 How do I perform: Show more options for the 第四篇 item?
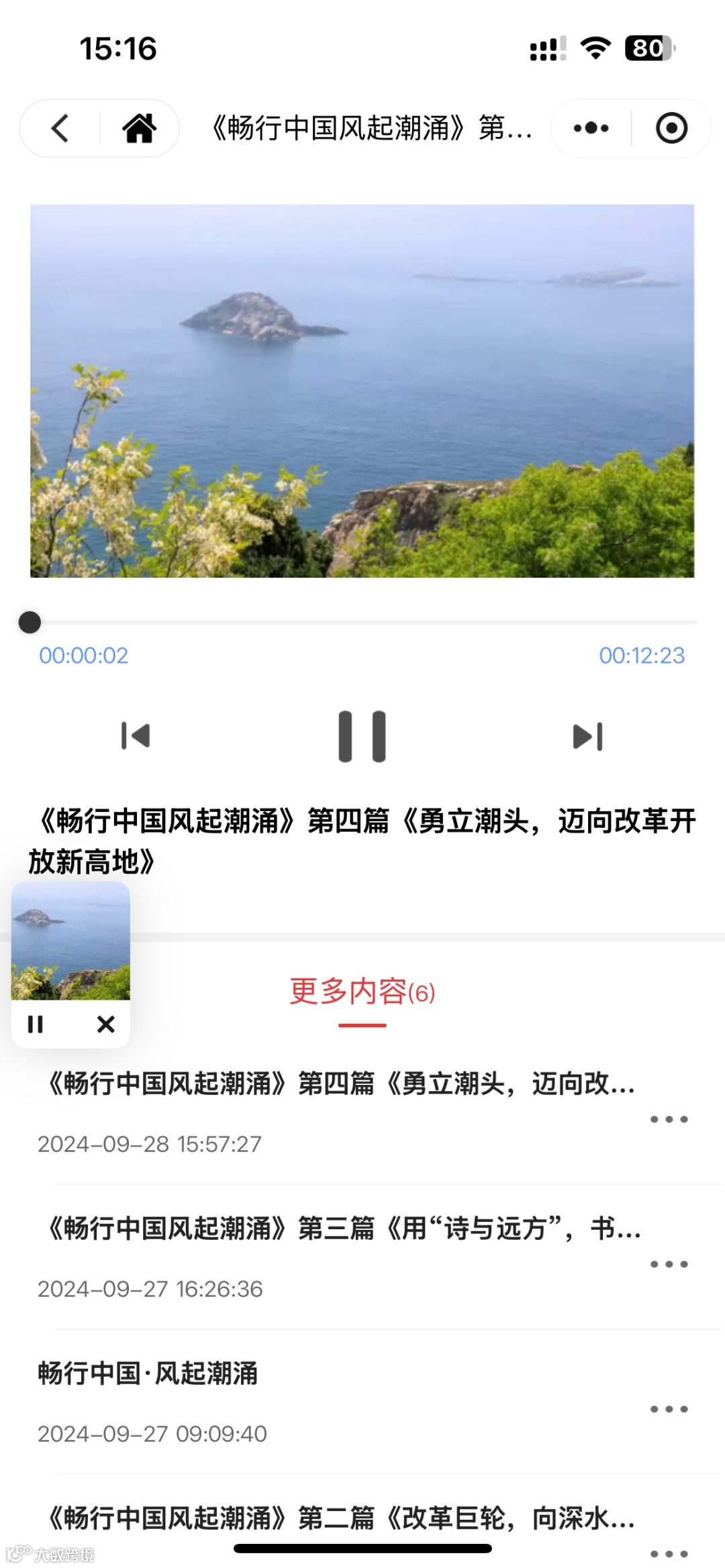click(x=669, y=1119)
